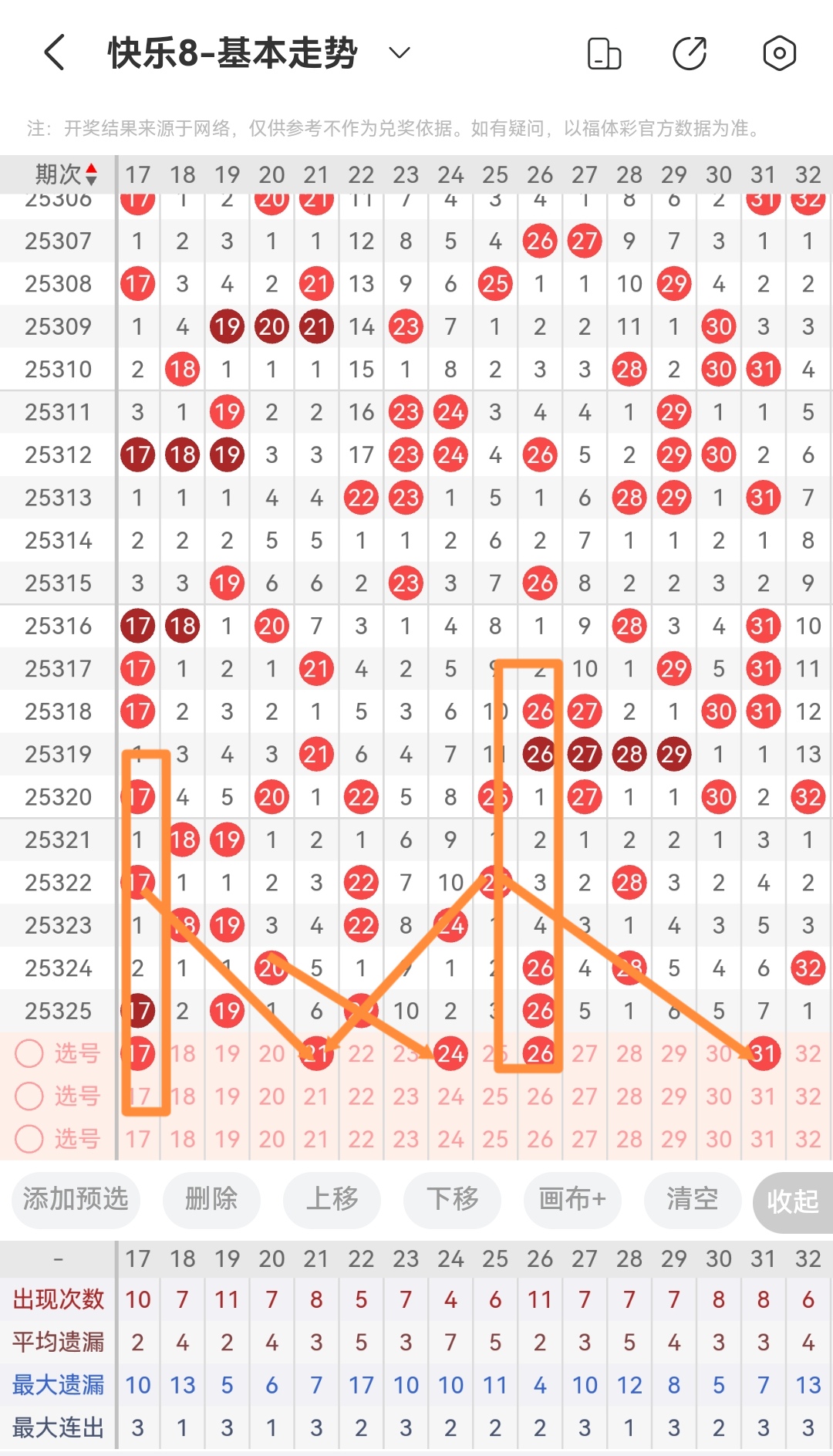Select the third 选号 row radio circle

tap(29, 1139)
